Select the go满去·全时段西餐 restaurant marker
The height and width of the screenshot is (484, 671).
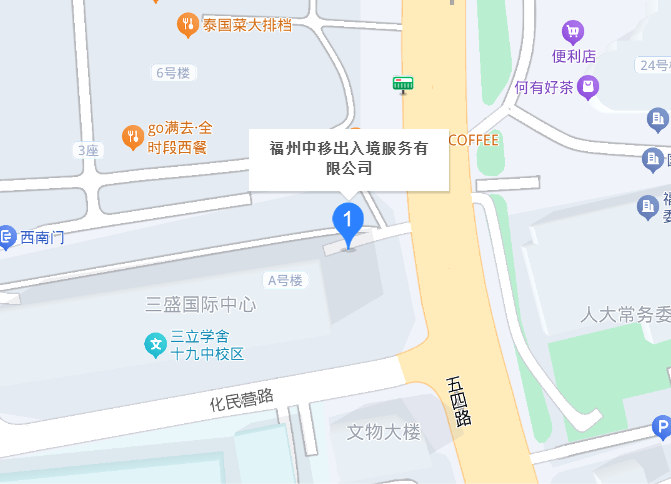coord(132,136)
